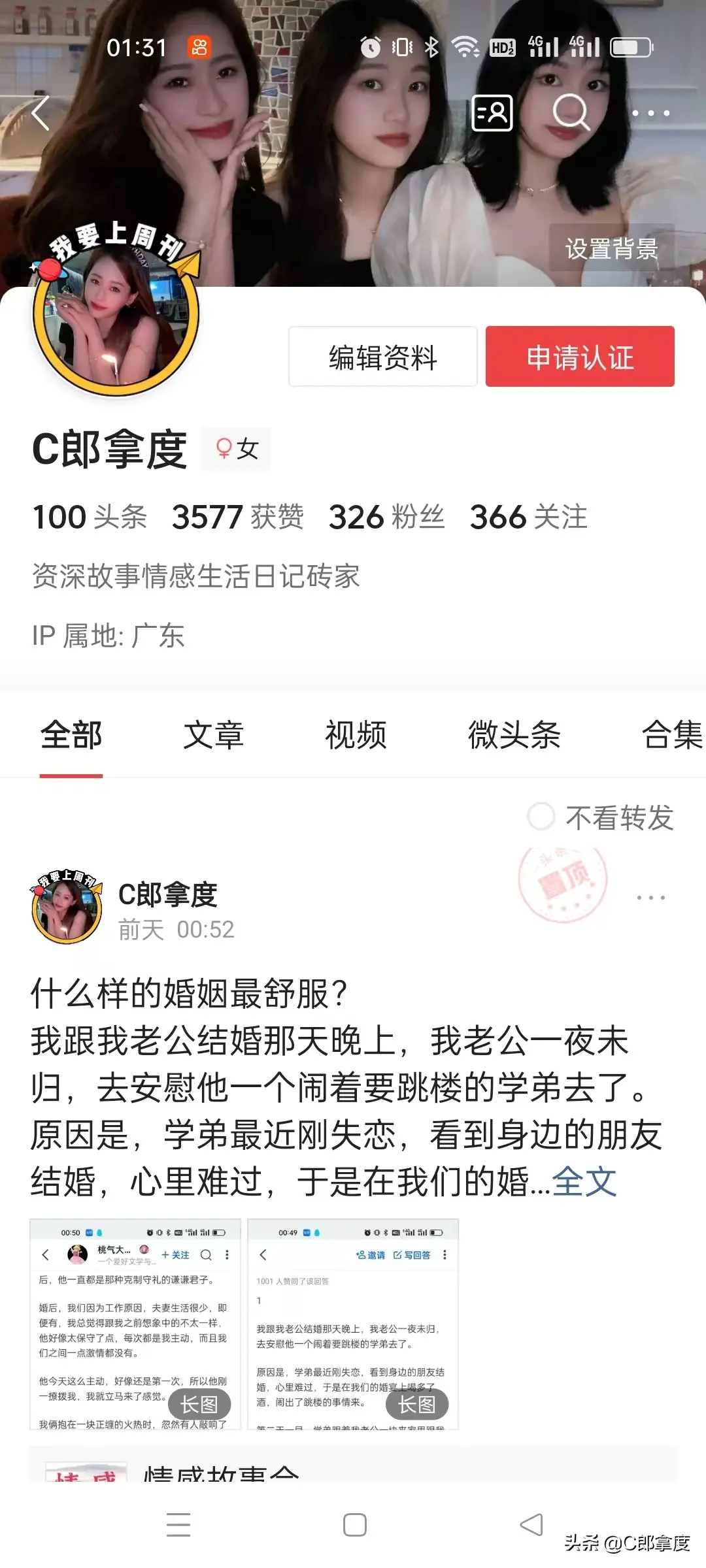Switch to the 微头条 tab
Image resolution: width=706 pixels, height=1568 pixels.
(x=514, y=734)
